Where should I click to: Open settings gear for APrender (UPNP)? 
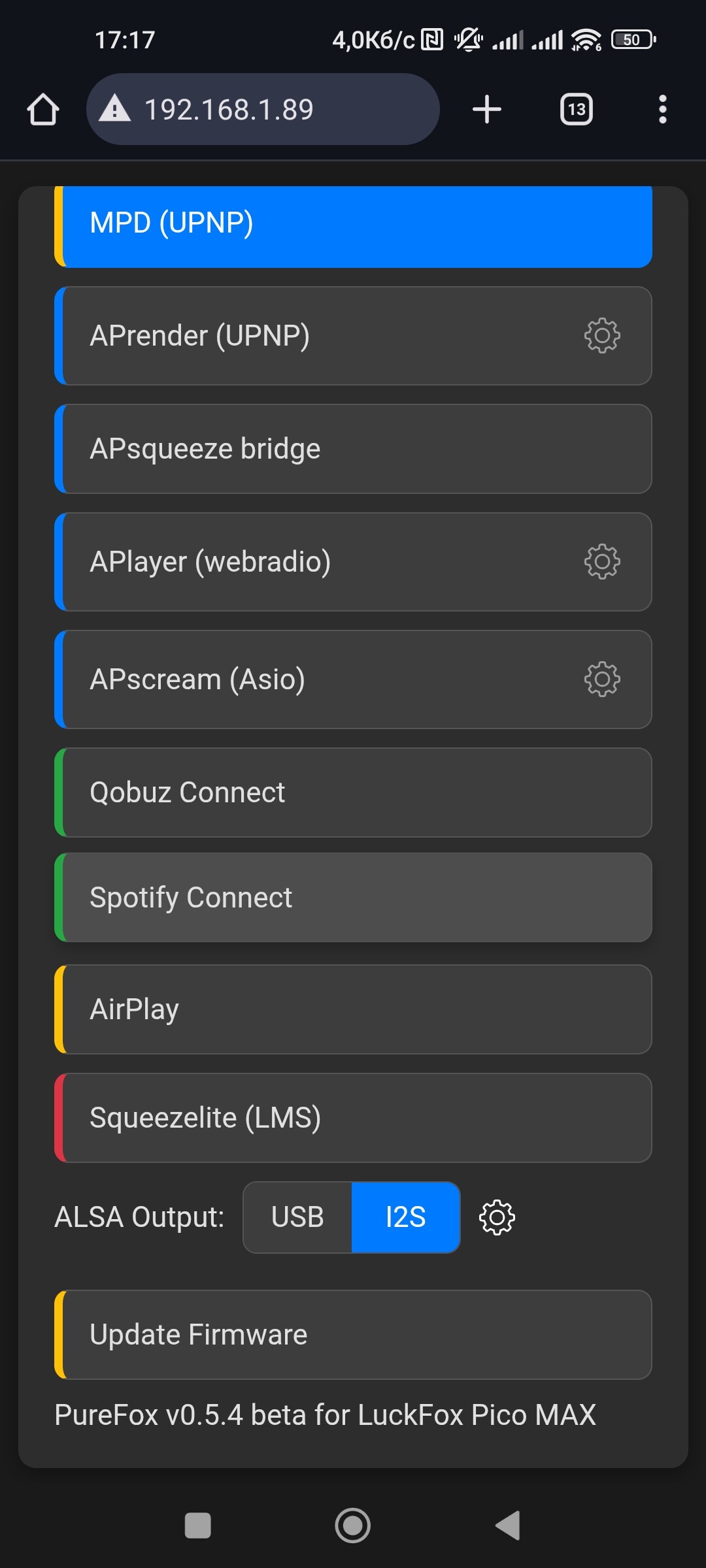tap(602, 336)
